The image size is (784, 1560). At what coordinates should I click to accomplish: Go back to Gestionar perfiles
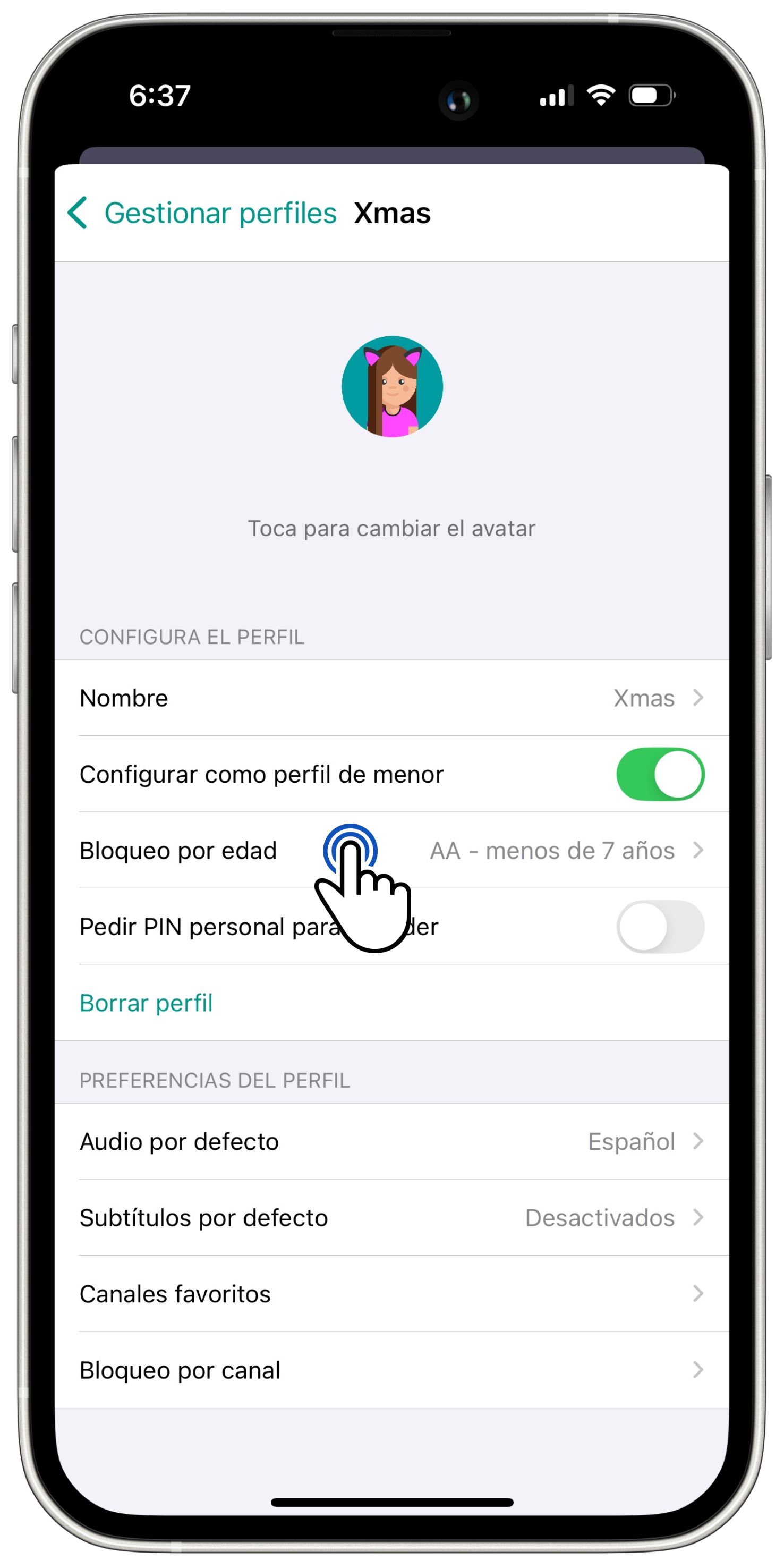coord(202,213)
